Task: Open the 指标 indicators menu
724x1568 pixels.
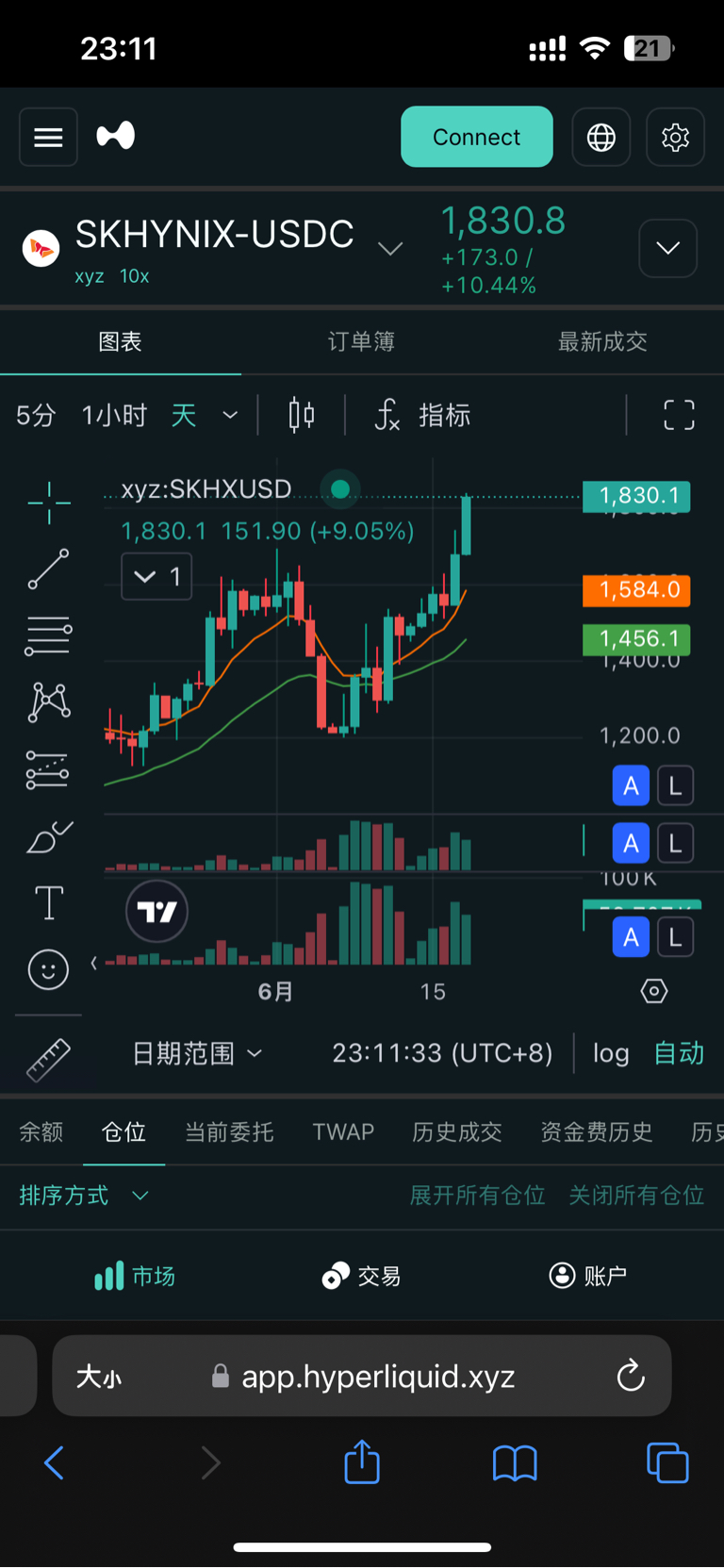Action: [x=422, y=415]
